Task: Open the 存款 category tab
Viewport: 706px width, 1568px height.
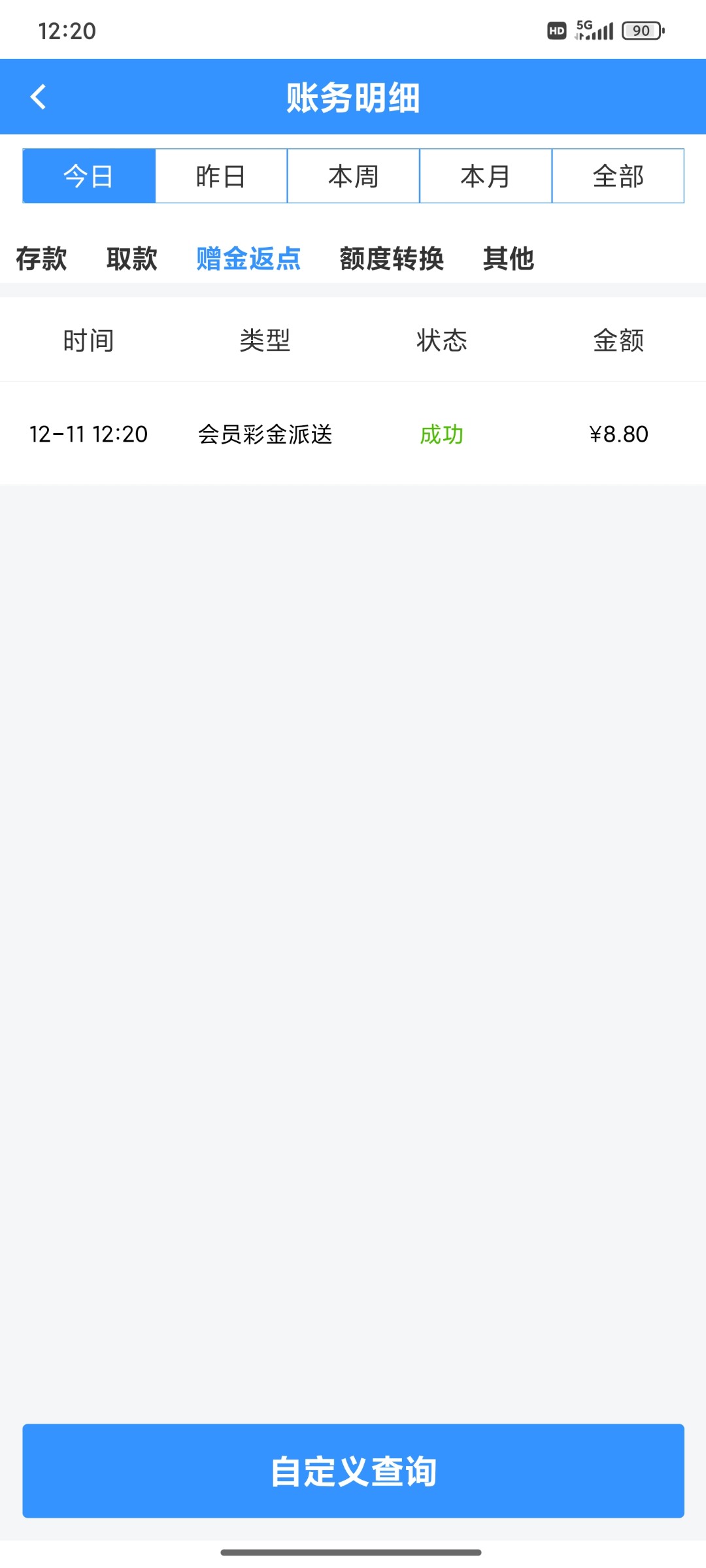Action: point(41,259)
